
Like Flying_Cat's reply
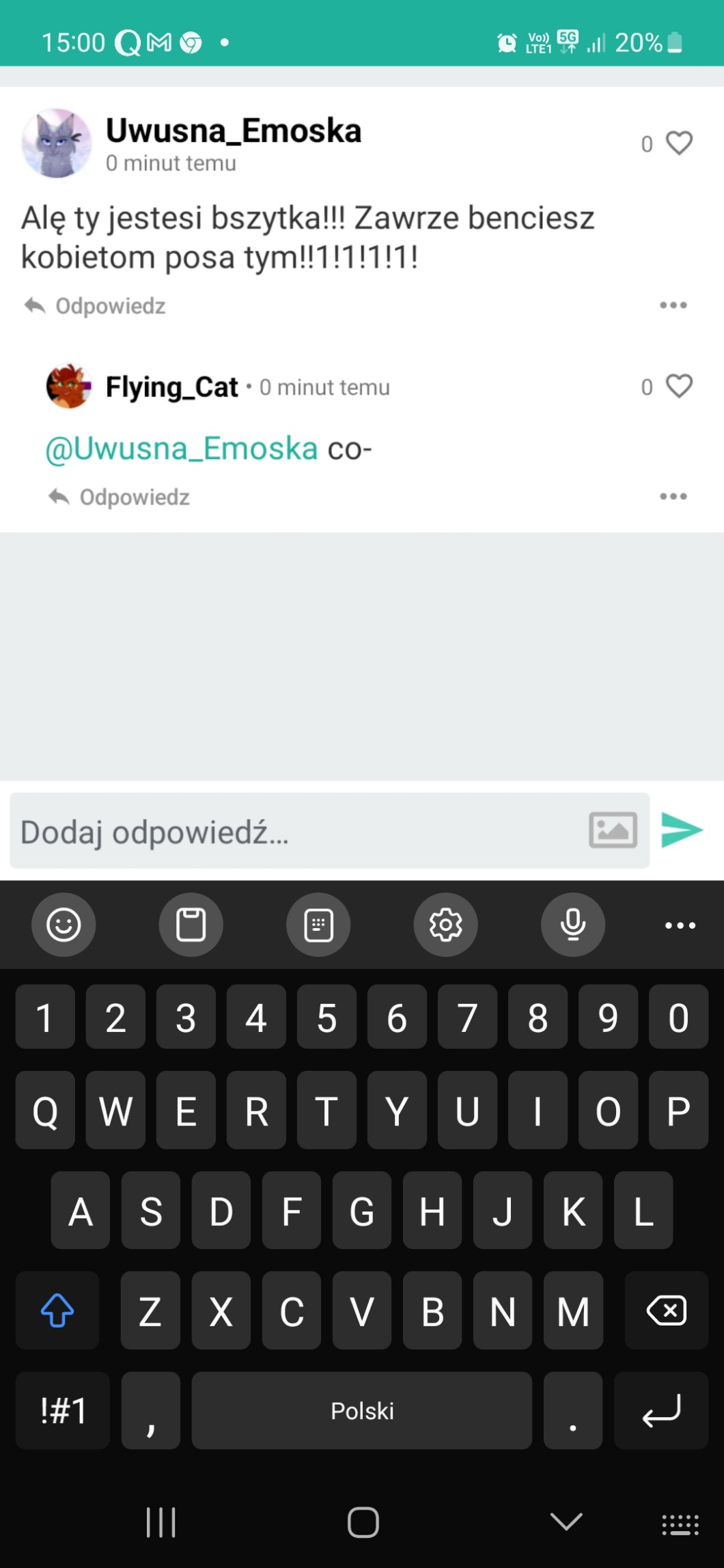point(678,386)
